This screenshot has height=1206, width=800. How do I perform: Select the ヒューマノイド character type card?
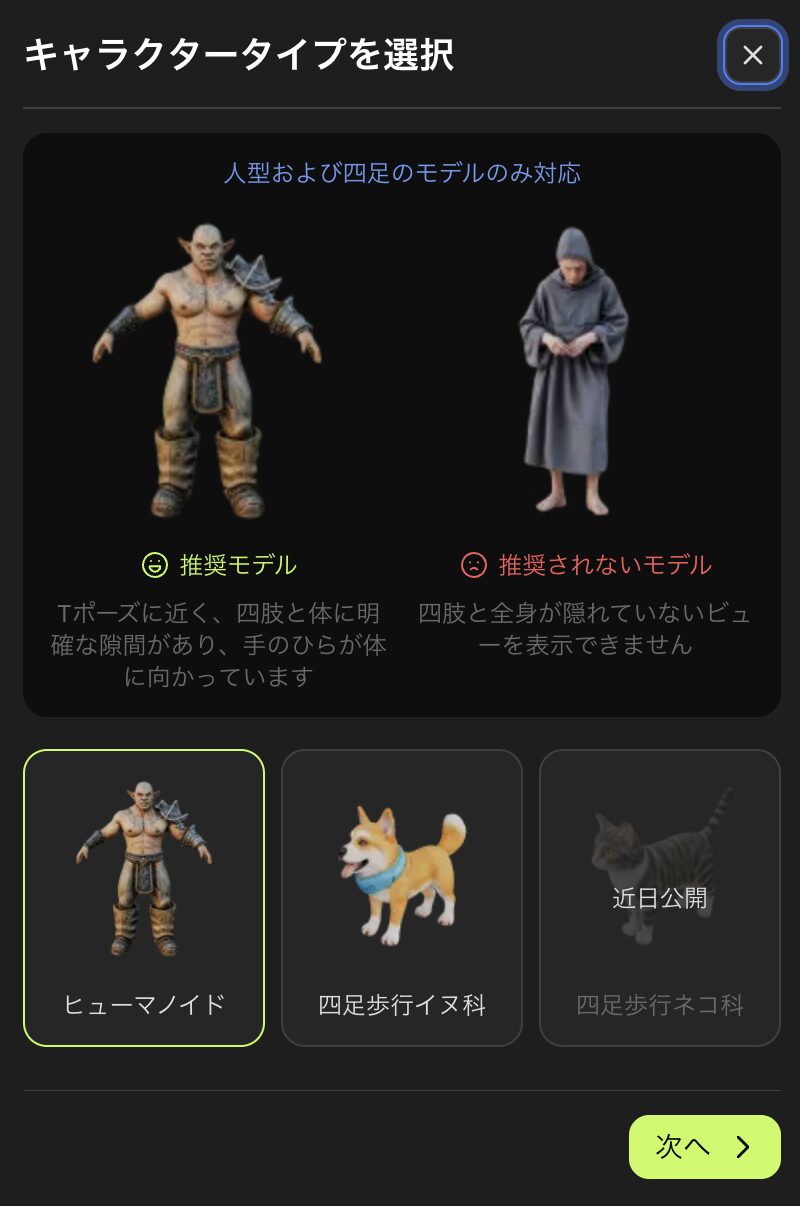tap(144, 897)
